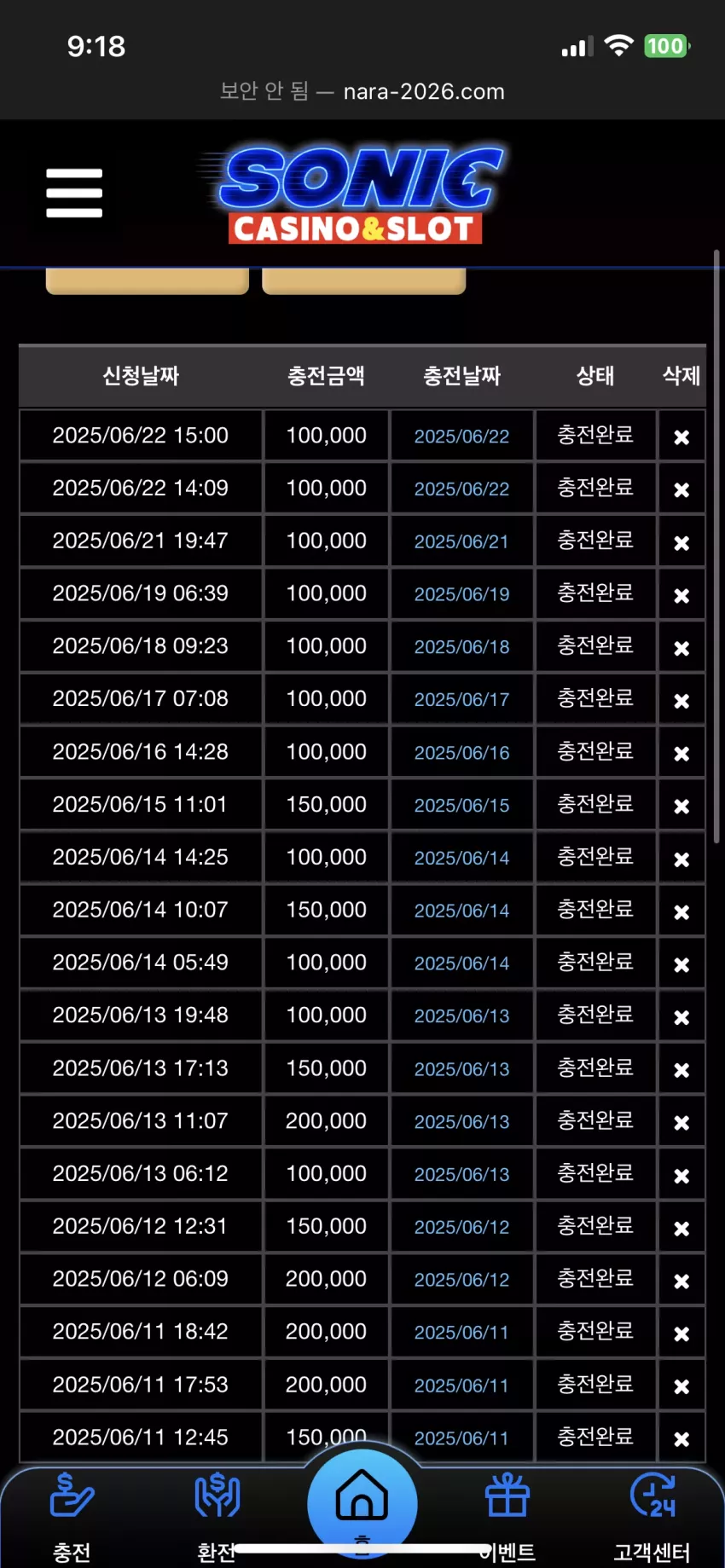Tap the Sonic Casino & Slot logo

point(353,194)
